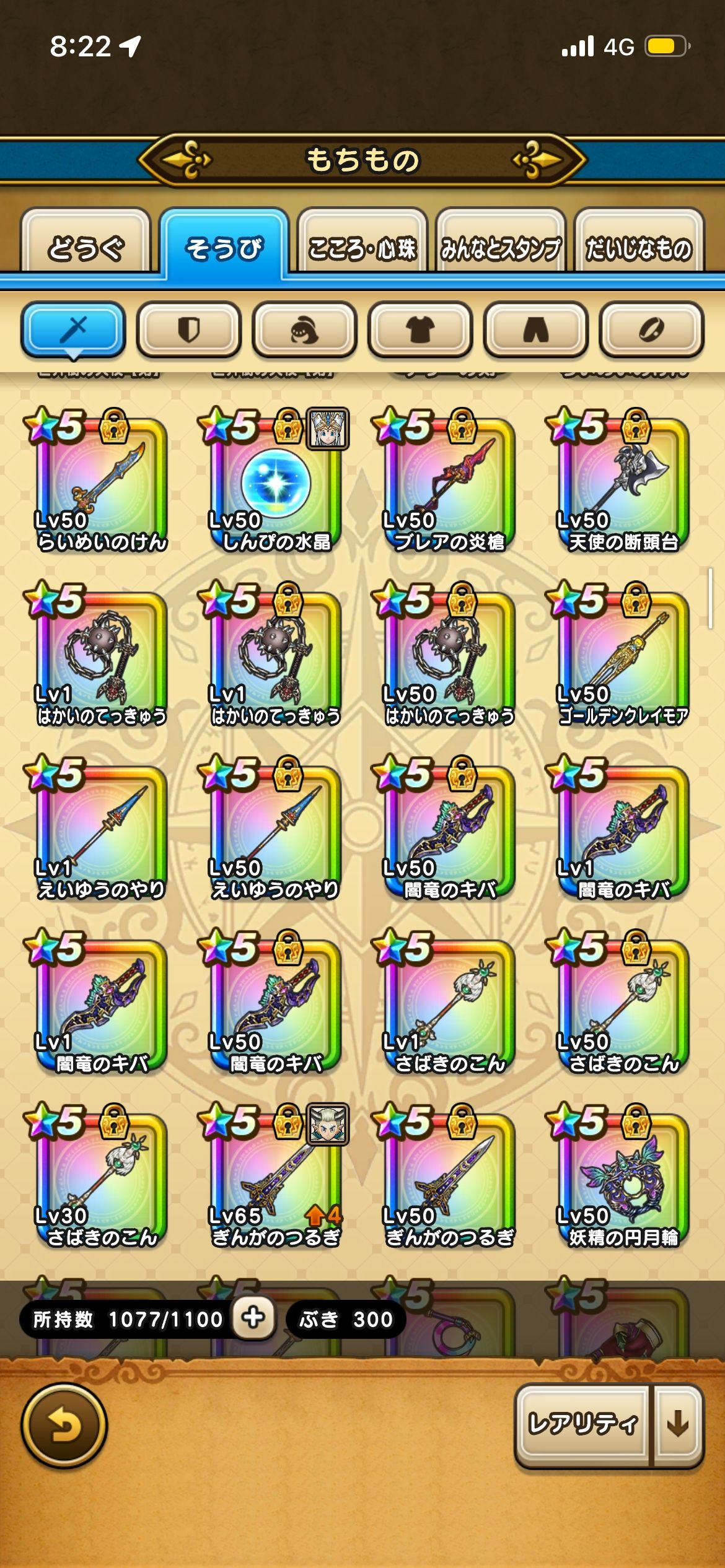Select the pants armor filter

coord(535,329)
